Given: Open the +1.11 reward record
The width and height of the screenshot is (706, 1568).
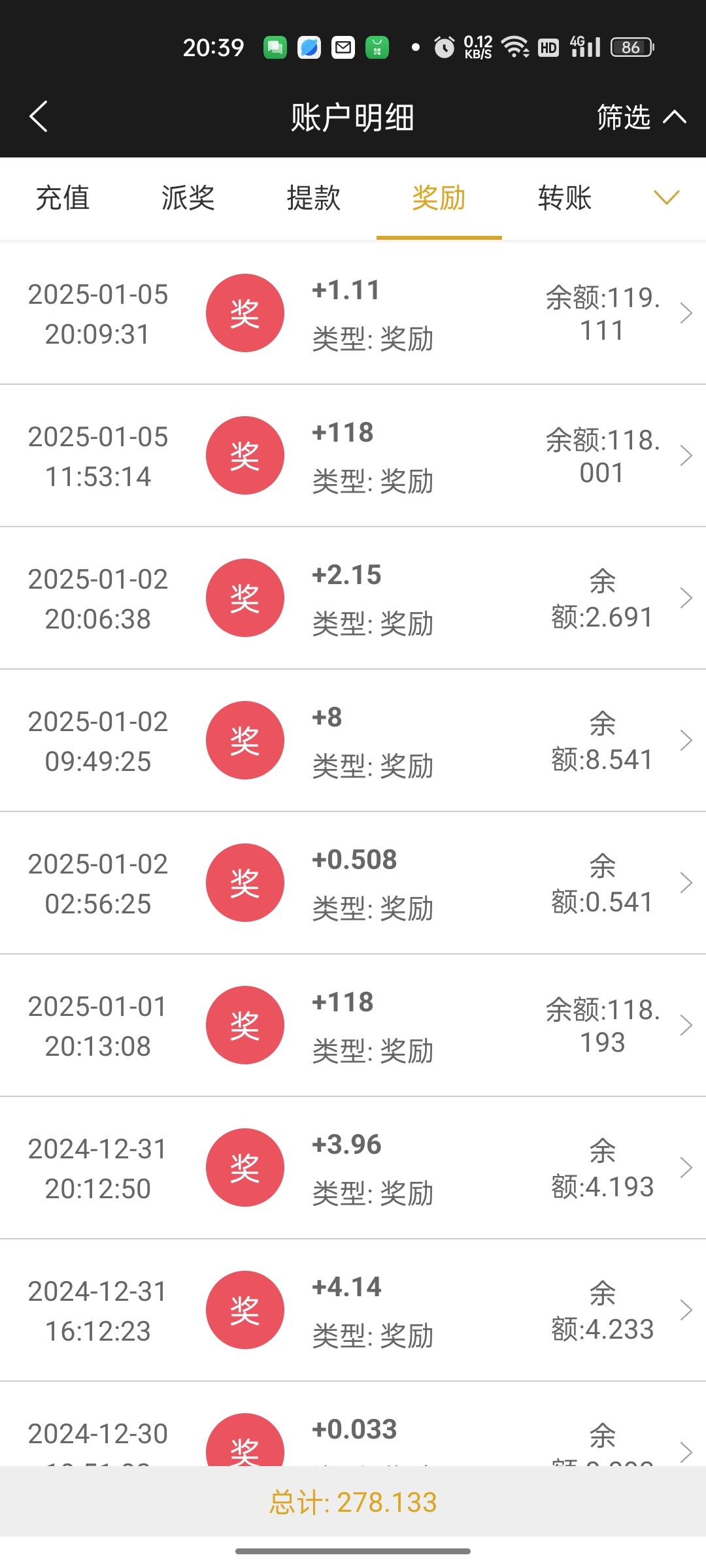Looking at the screenshot, I should pyautogui.click(x=353, y=314).
